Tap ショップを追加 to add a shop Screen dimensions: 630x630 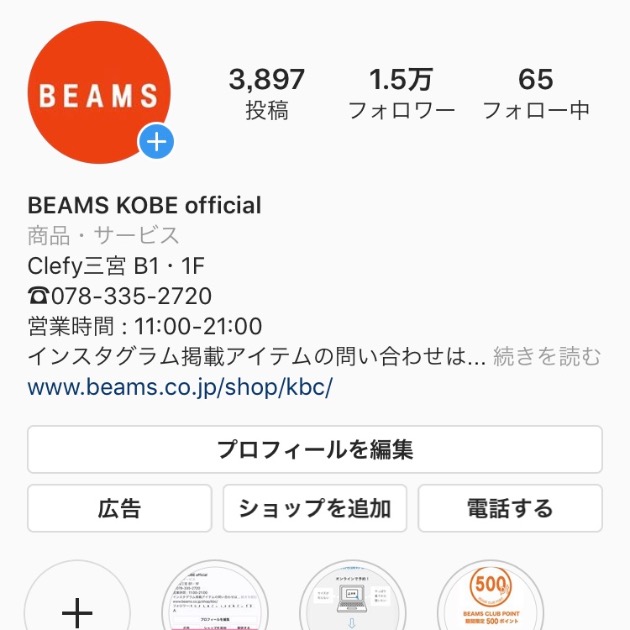click(x=315, y=508)
